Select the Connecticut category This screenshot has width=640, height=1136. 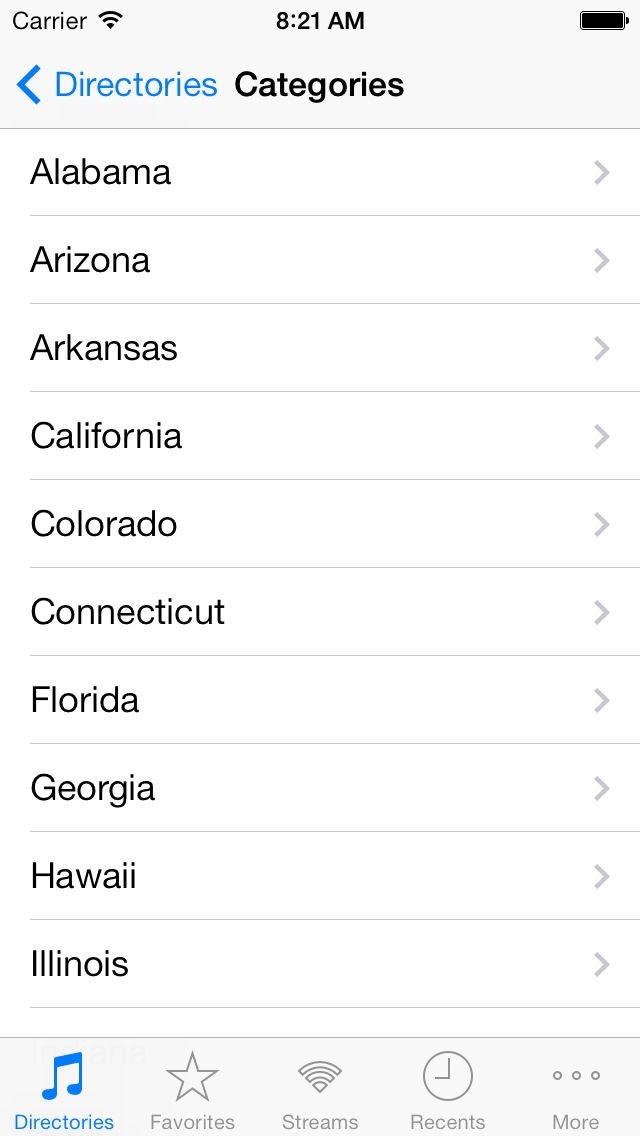320,612
